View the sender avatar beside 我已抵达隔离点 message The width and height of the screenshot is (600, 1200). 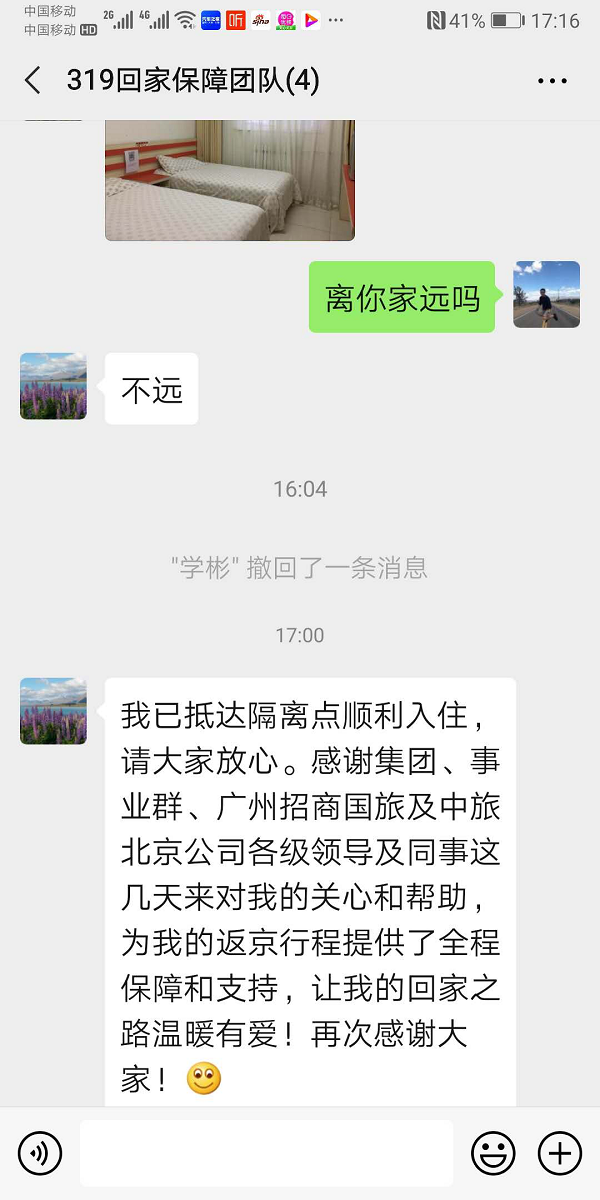(53, 711)
